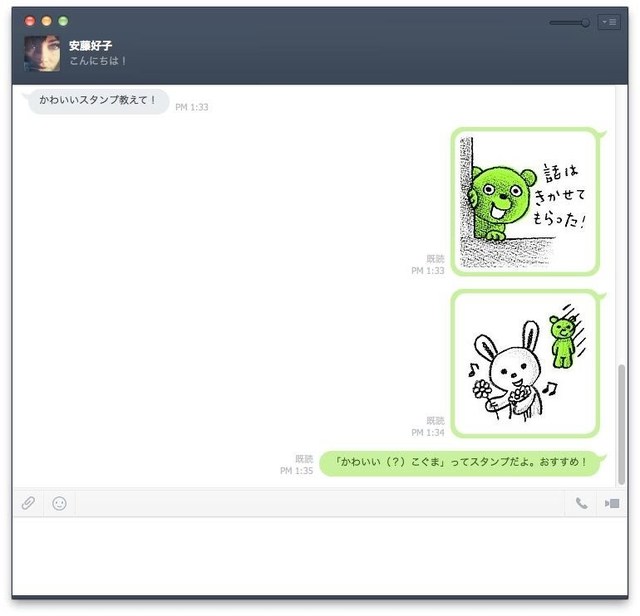
Task: Close the chat window with the red button
Action: 30,21
